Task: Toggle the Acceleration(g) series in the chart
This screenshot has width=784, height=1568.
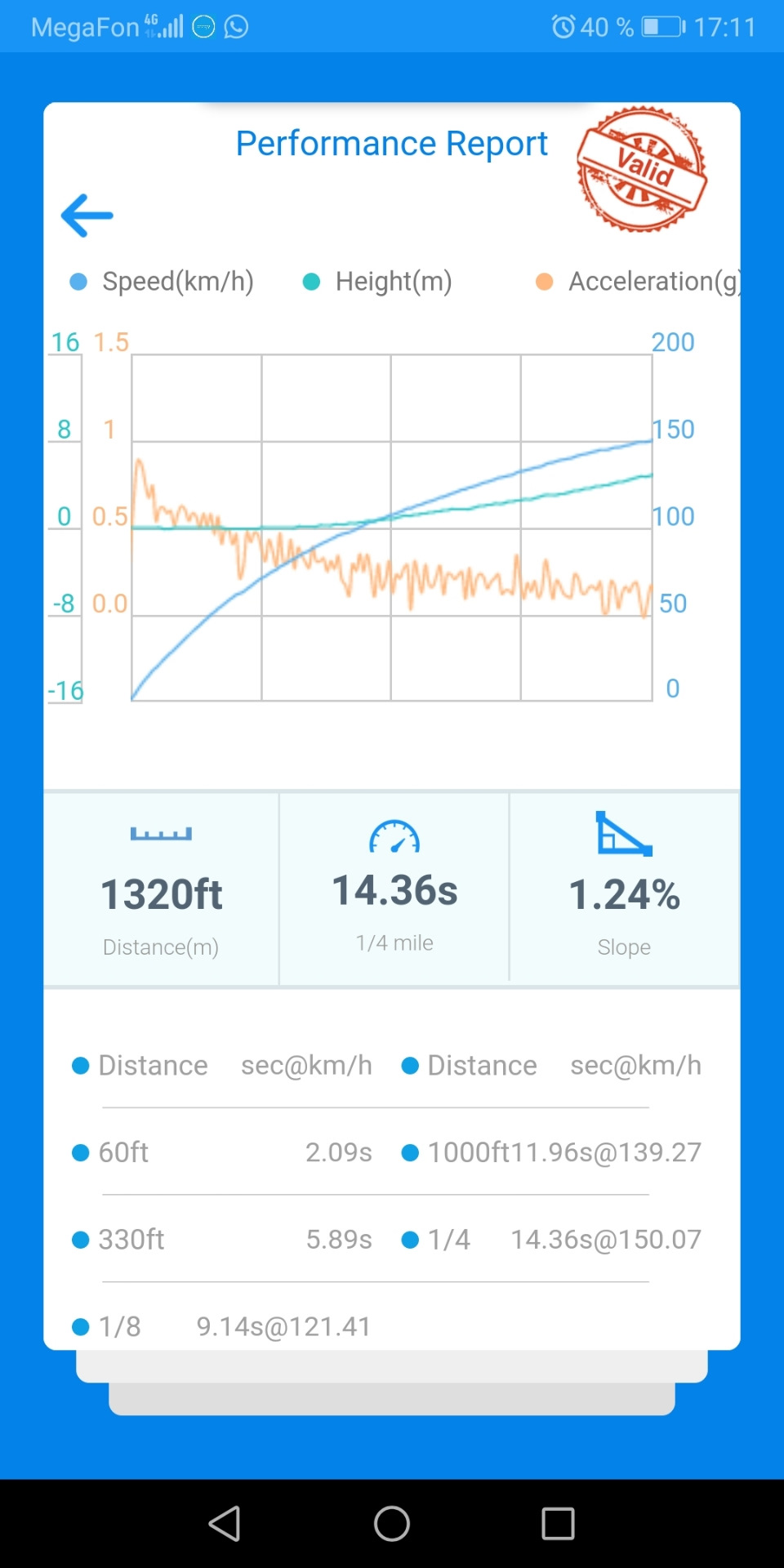Action: [x=637, y=282]
